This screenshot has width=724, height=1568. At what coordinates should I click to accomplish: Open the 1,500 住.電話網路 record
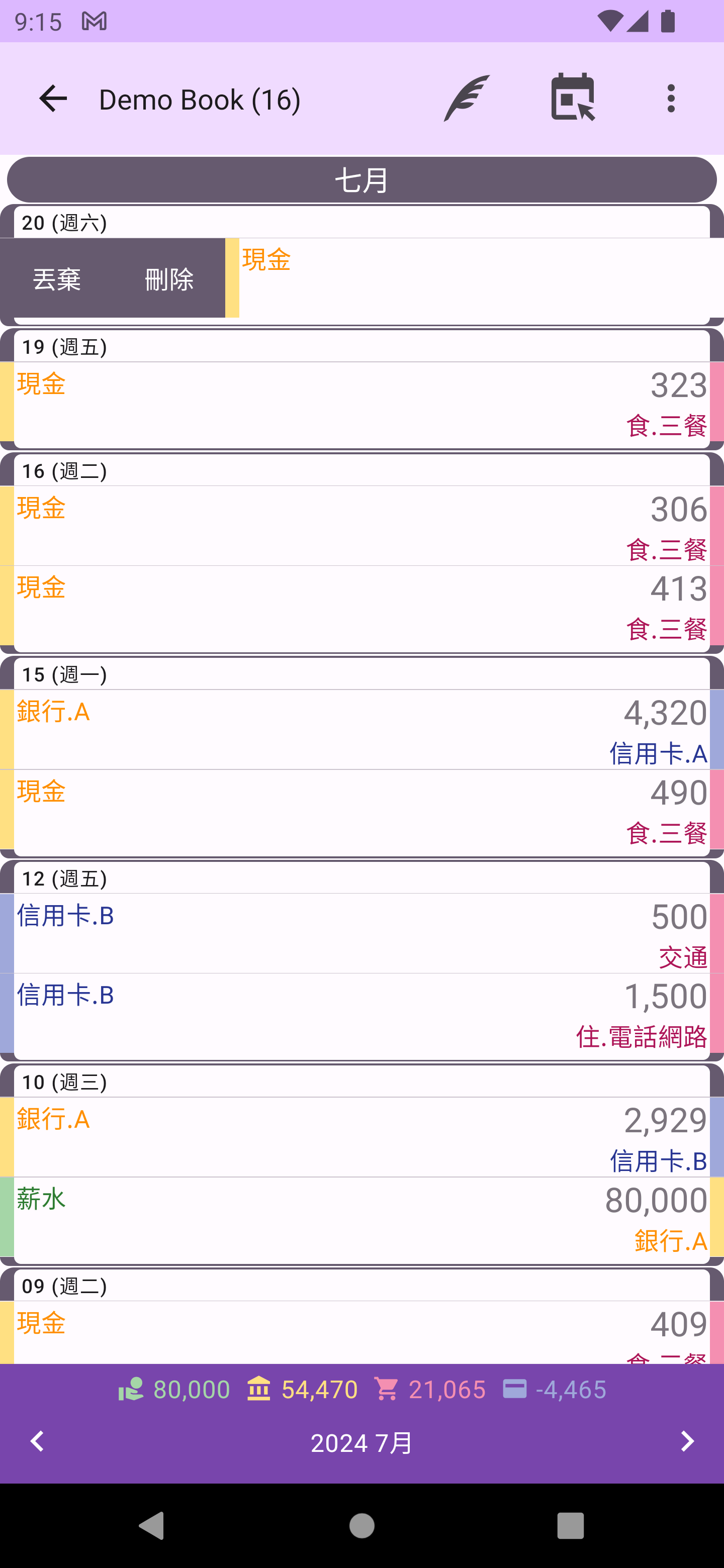tap(361, 1014)
